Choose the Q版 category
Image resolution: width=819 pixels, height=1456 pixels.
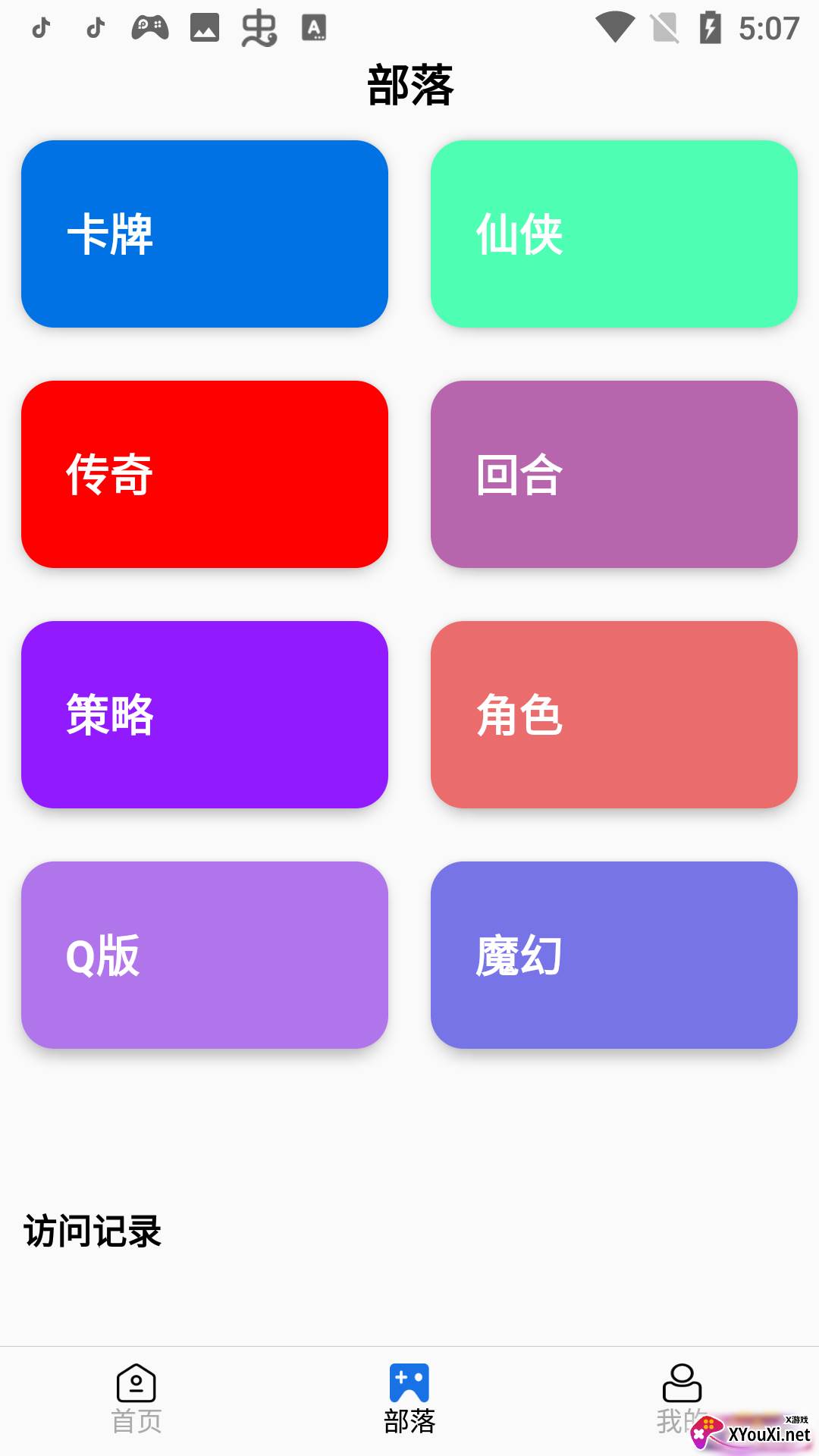205,955
